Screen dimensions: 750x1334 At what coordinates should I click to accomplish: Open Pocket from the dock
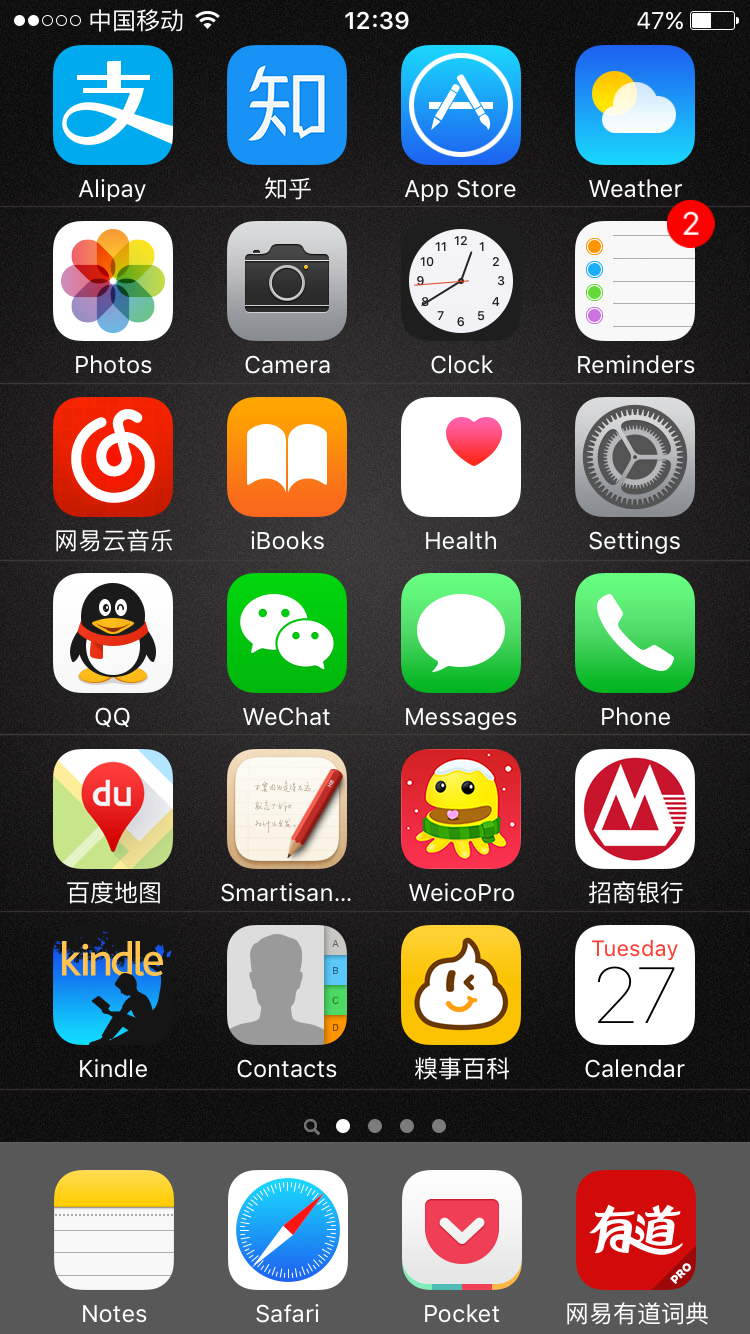[x=462, y=1230]
